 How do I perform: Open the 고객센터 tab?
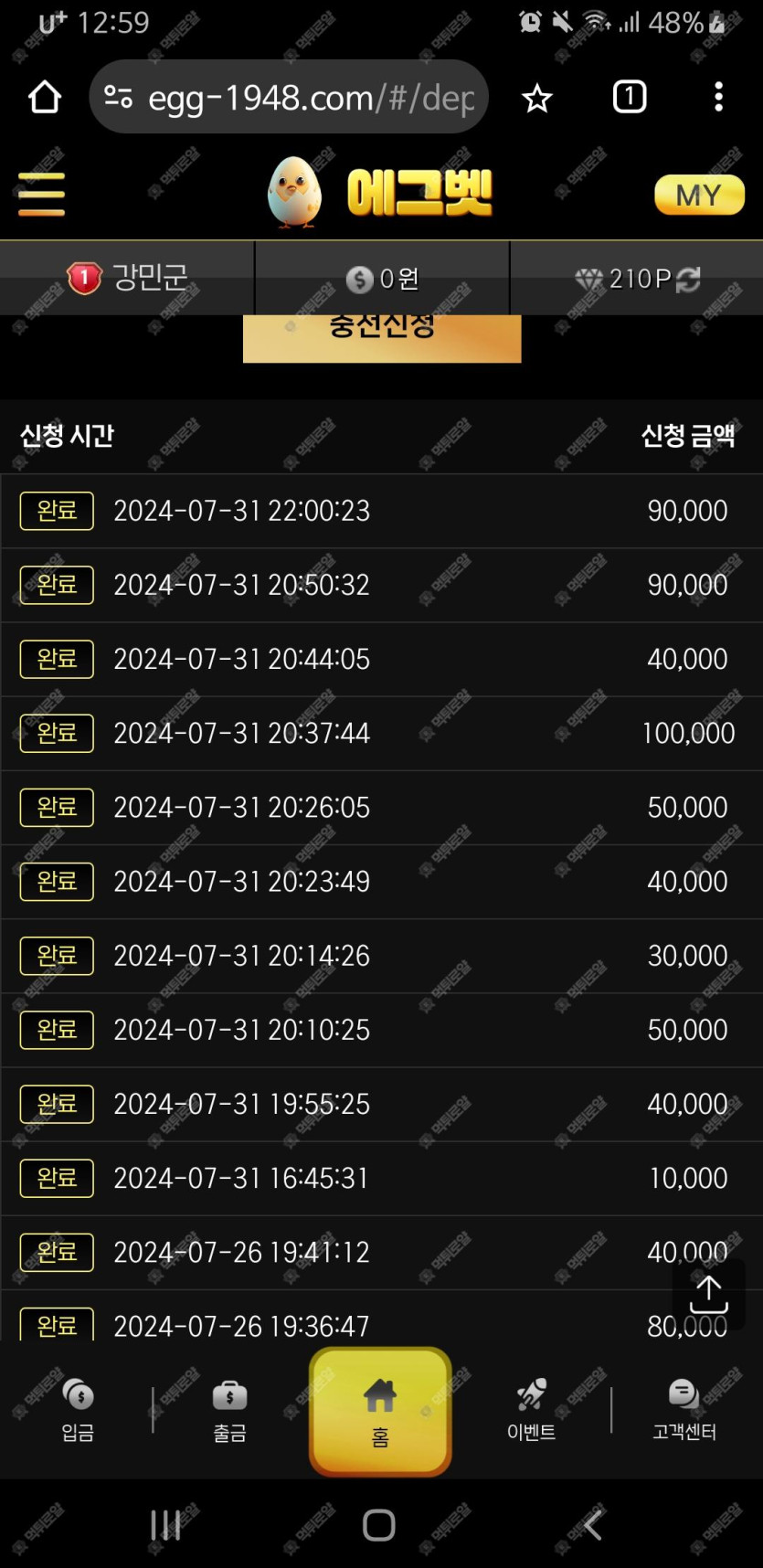[684, 1411]
